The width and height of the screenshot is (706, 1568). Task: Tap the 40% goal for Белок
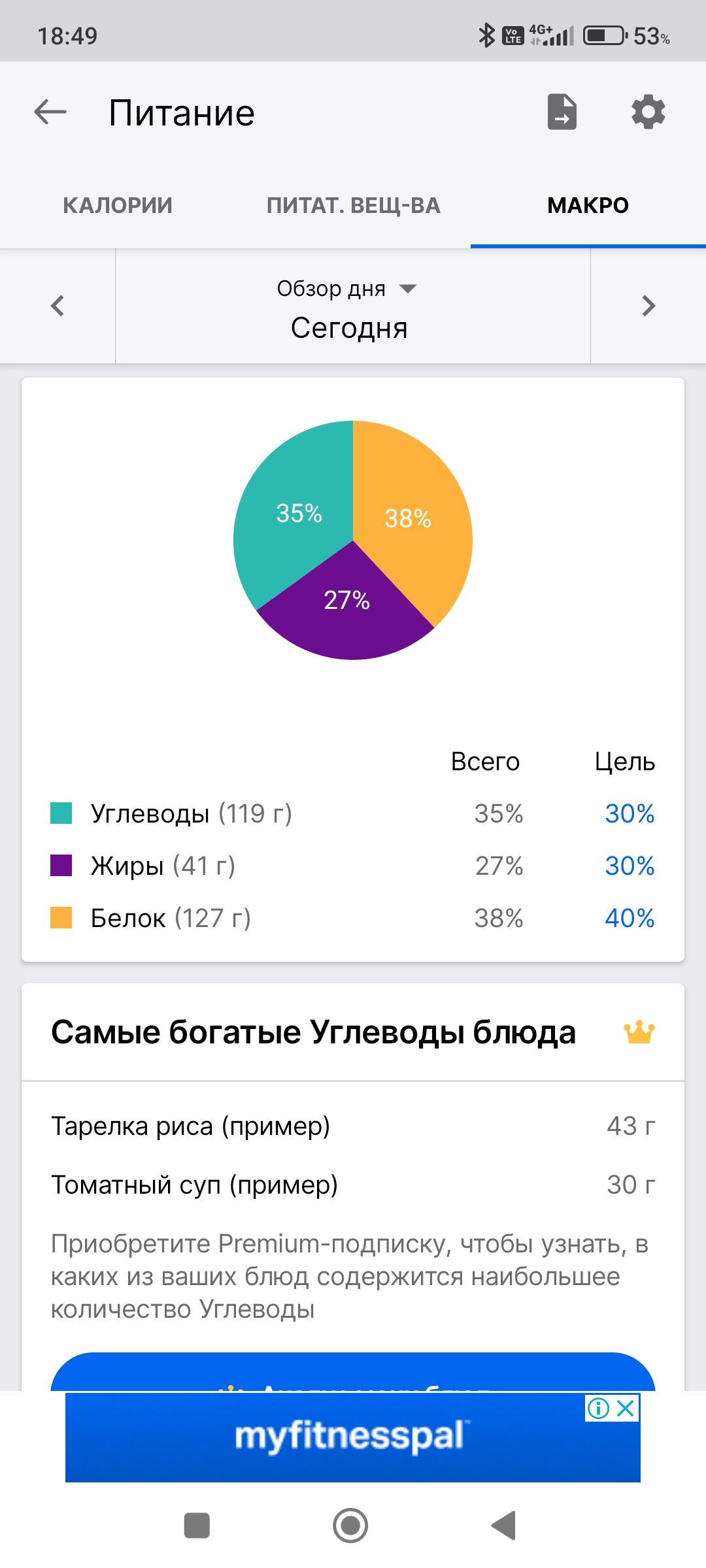point(629,918)
